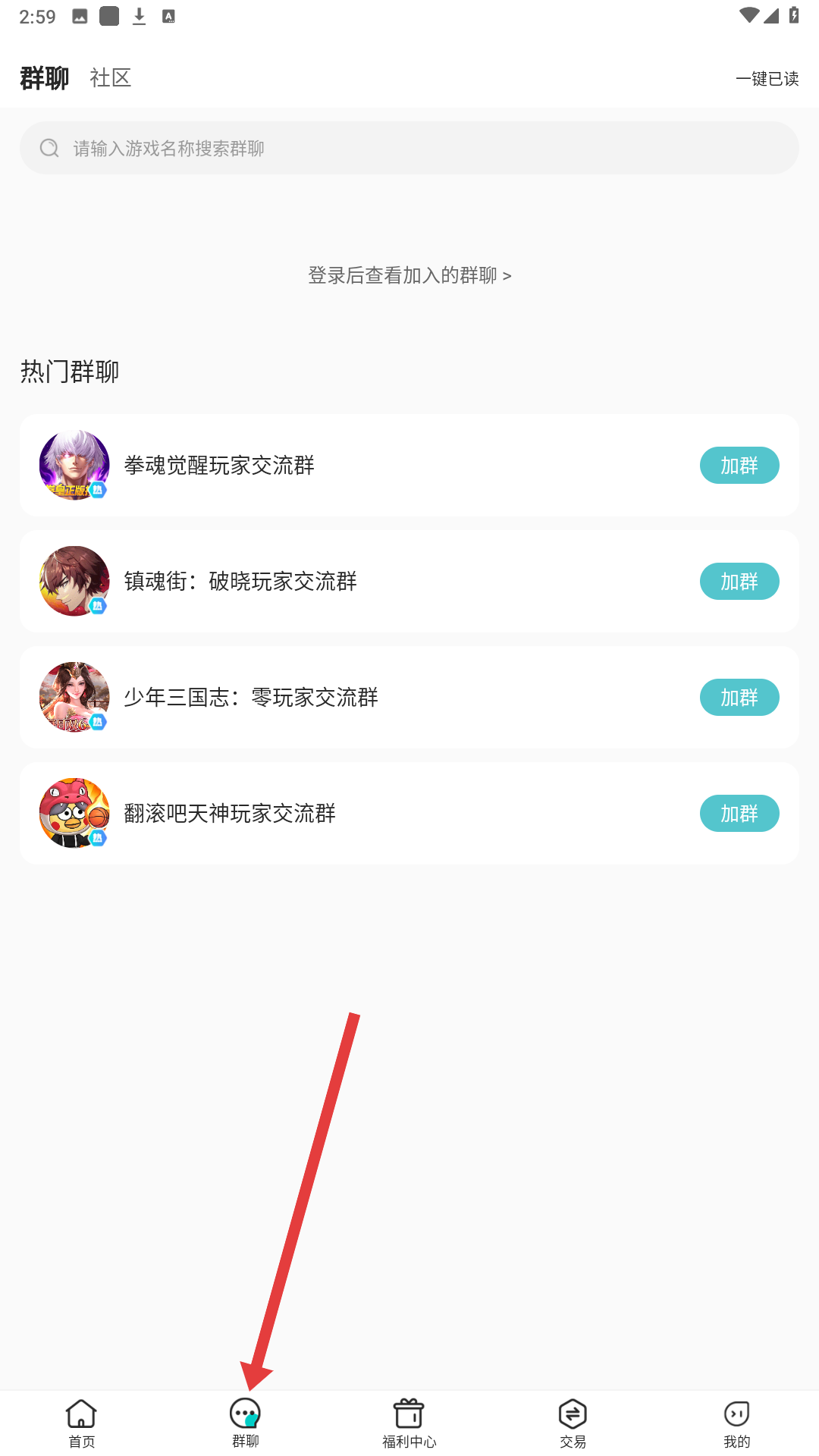Open 登录后查看加入的群聊 link

pyautogui.click(x=409, y=275)
